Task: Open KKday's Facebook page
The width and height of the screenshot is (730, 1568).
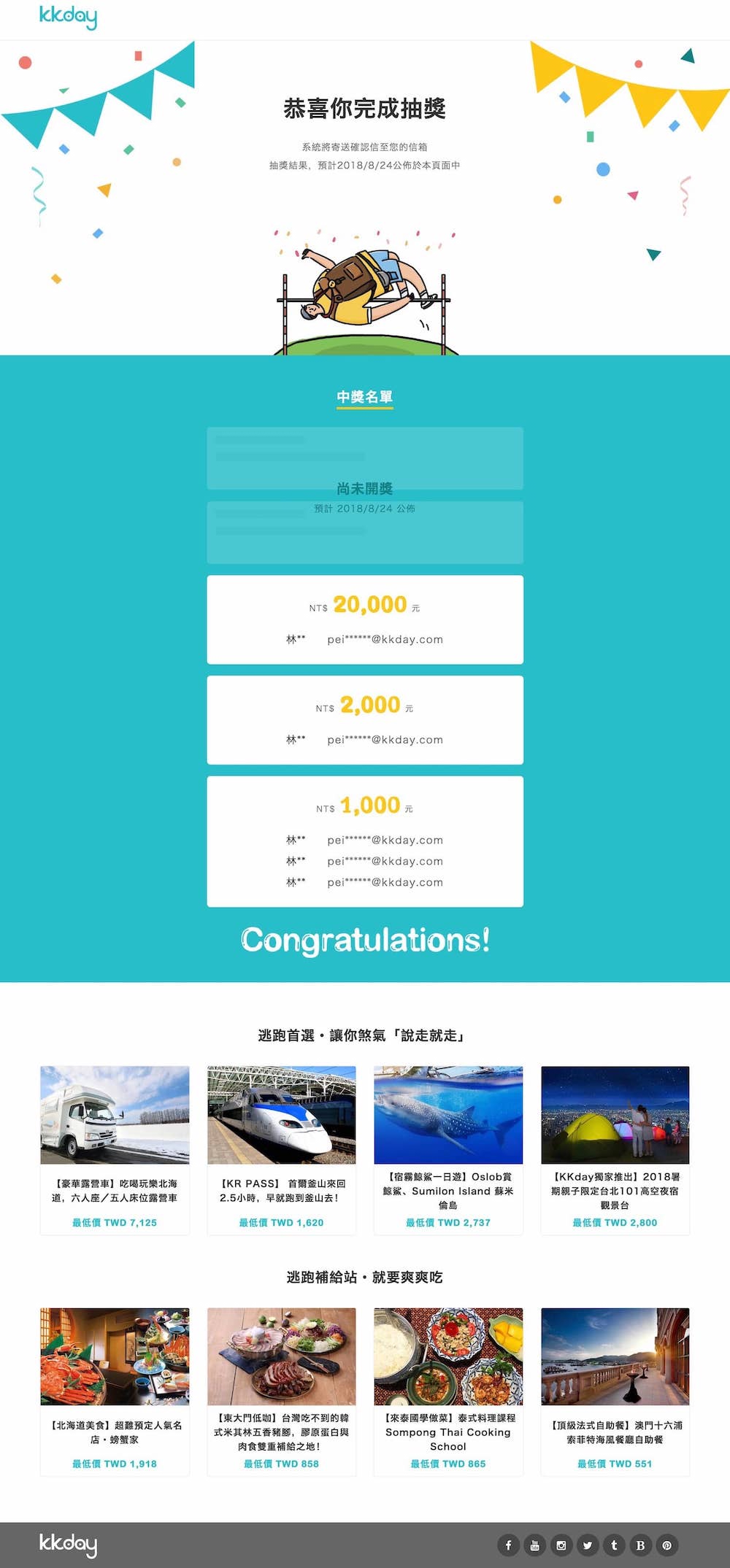Action: click(509, 1545)
